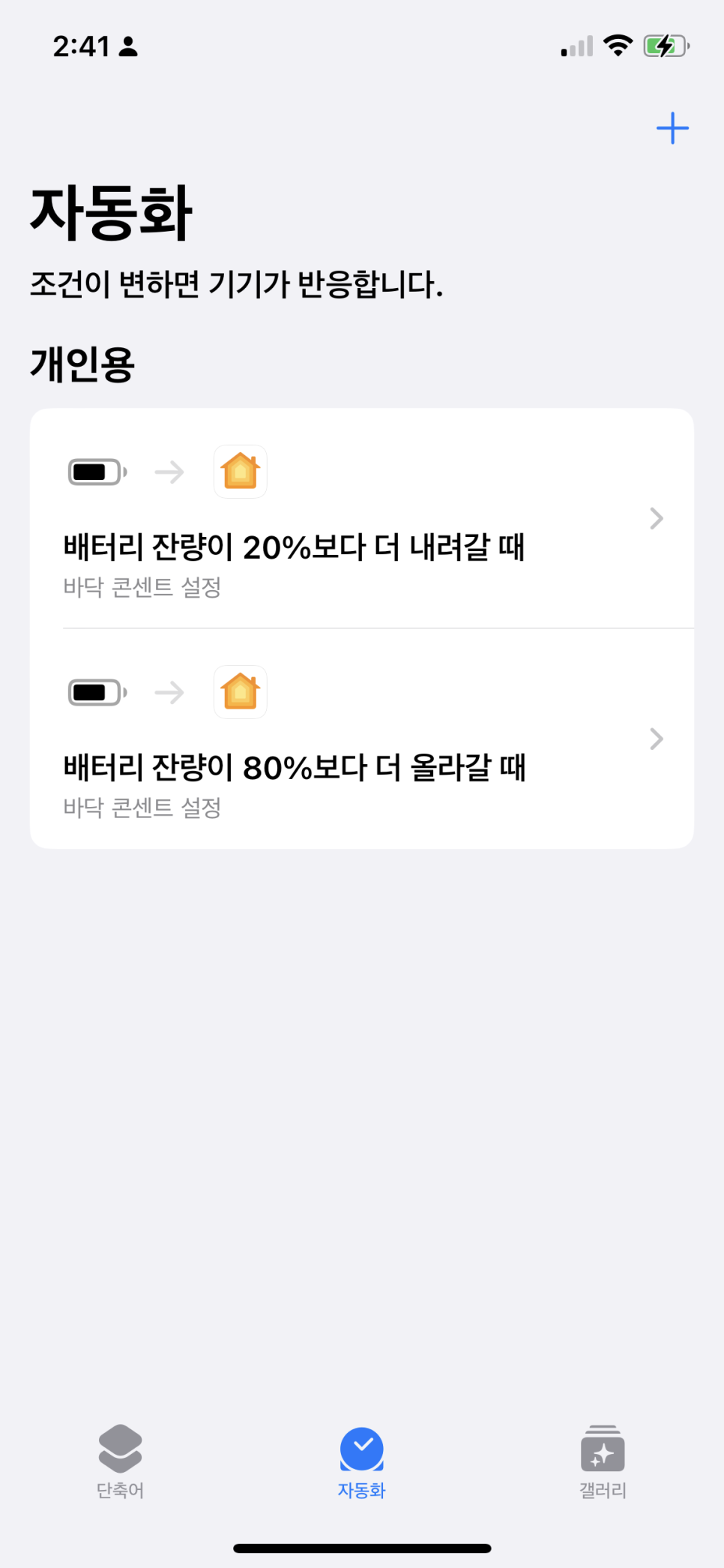
Task: Tap the clock time display in the status bar
Action: coord(82,47)
